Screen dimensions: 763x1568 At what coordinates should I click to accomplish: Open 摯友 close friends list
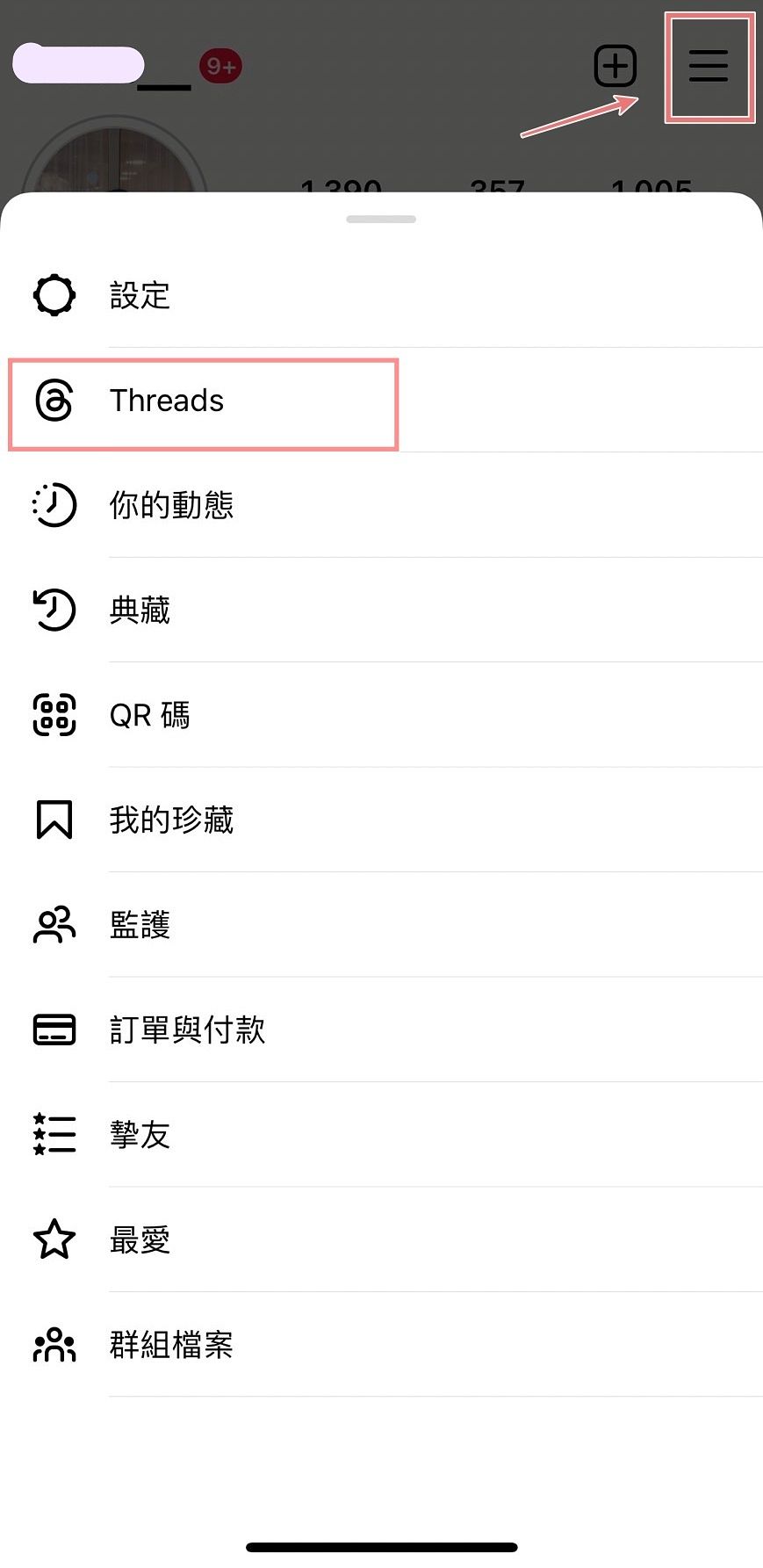pos(140,1134)
